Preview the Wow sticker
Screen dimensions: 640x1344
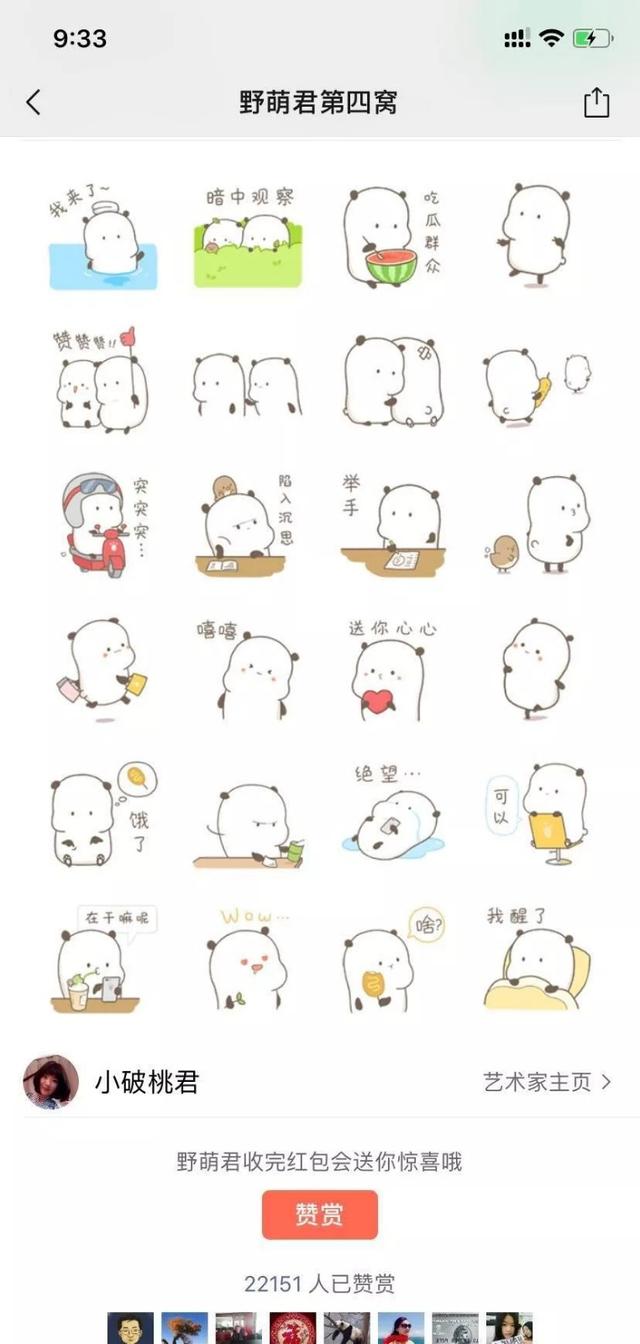[248, 958]
